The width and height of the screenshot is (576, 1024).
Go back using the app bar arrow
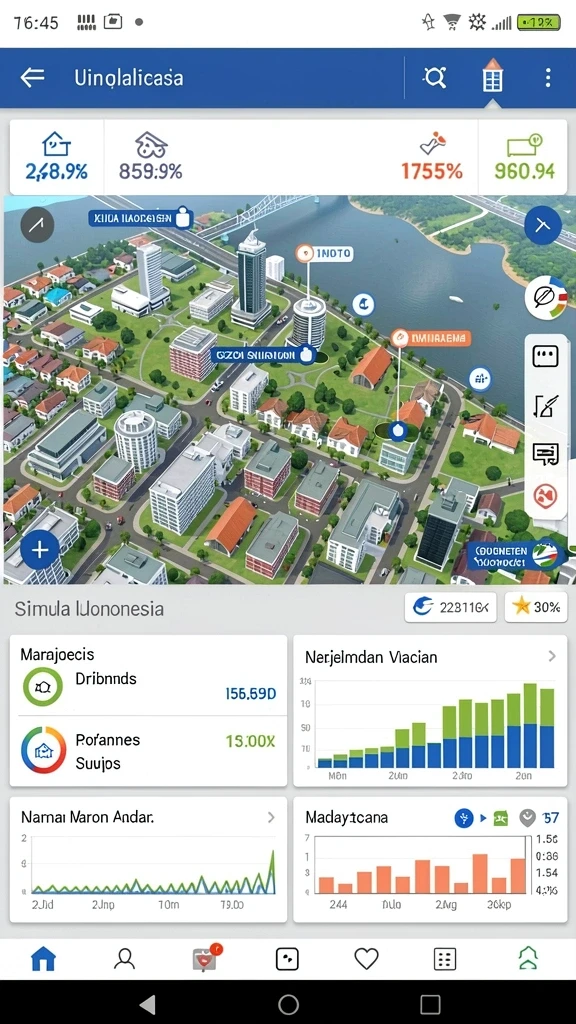[x=32, y=78]
